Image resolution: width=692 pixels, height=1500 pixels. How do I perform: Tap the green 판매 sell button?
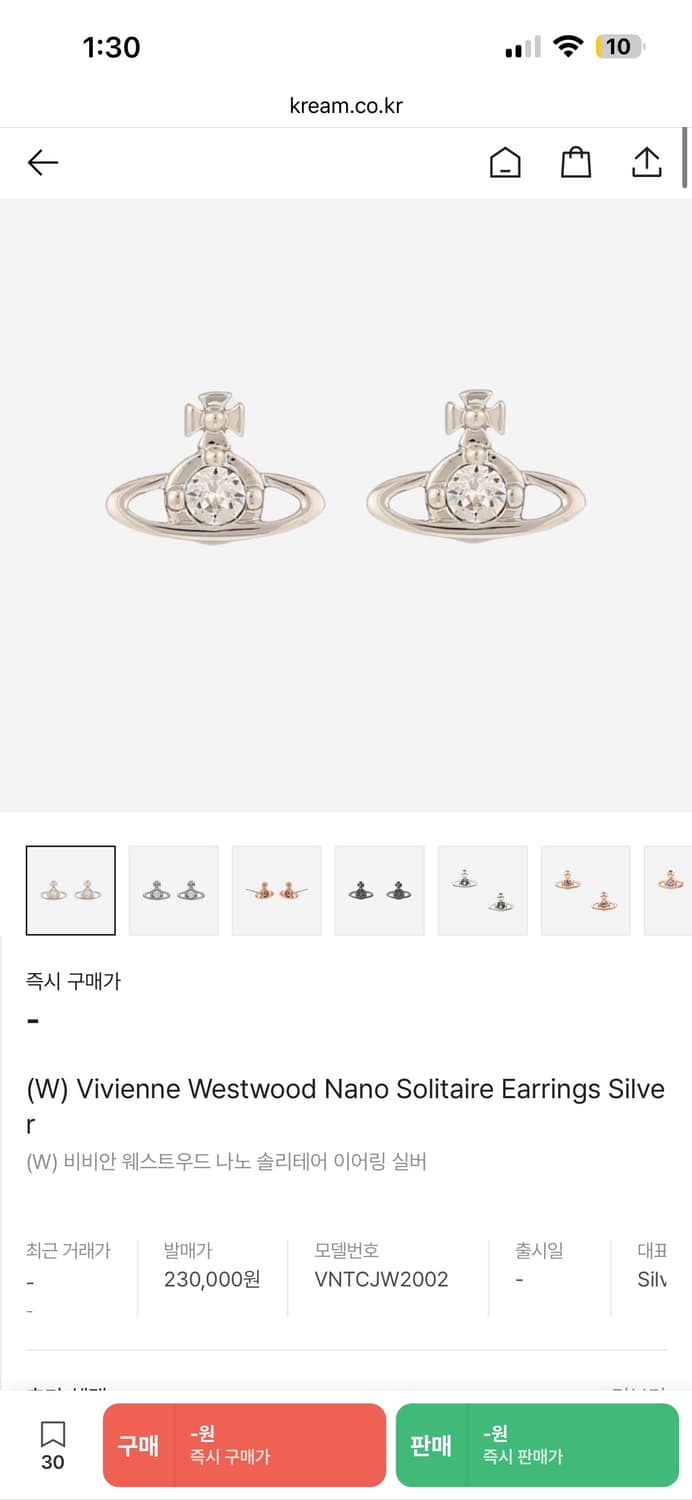537,1445
